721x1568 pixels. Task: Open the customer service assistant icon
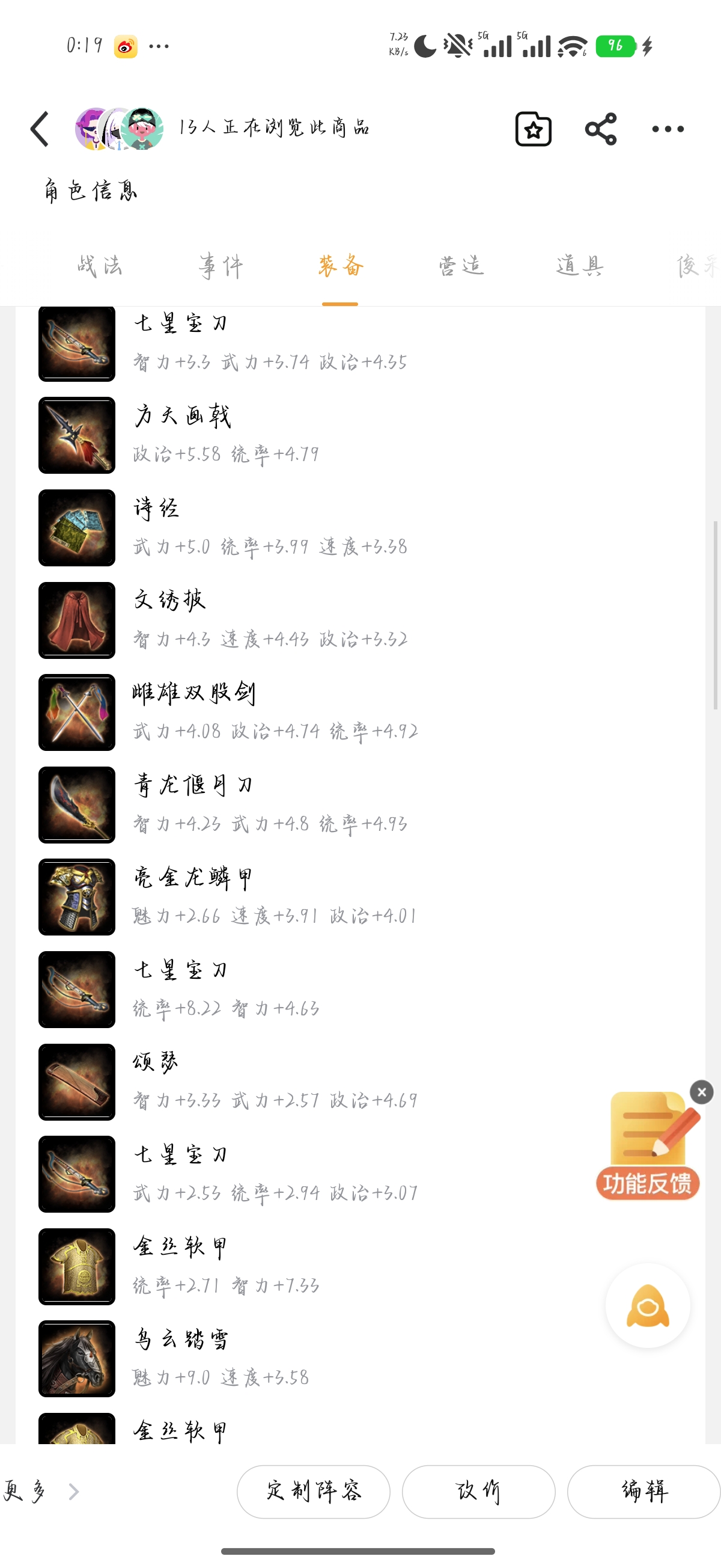tap(647, 1306)
